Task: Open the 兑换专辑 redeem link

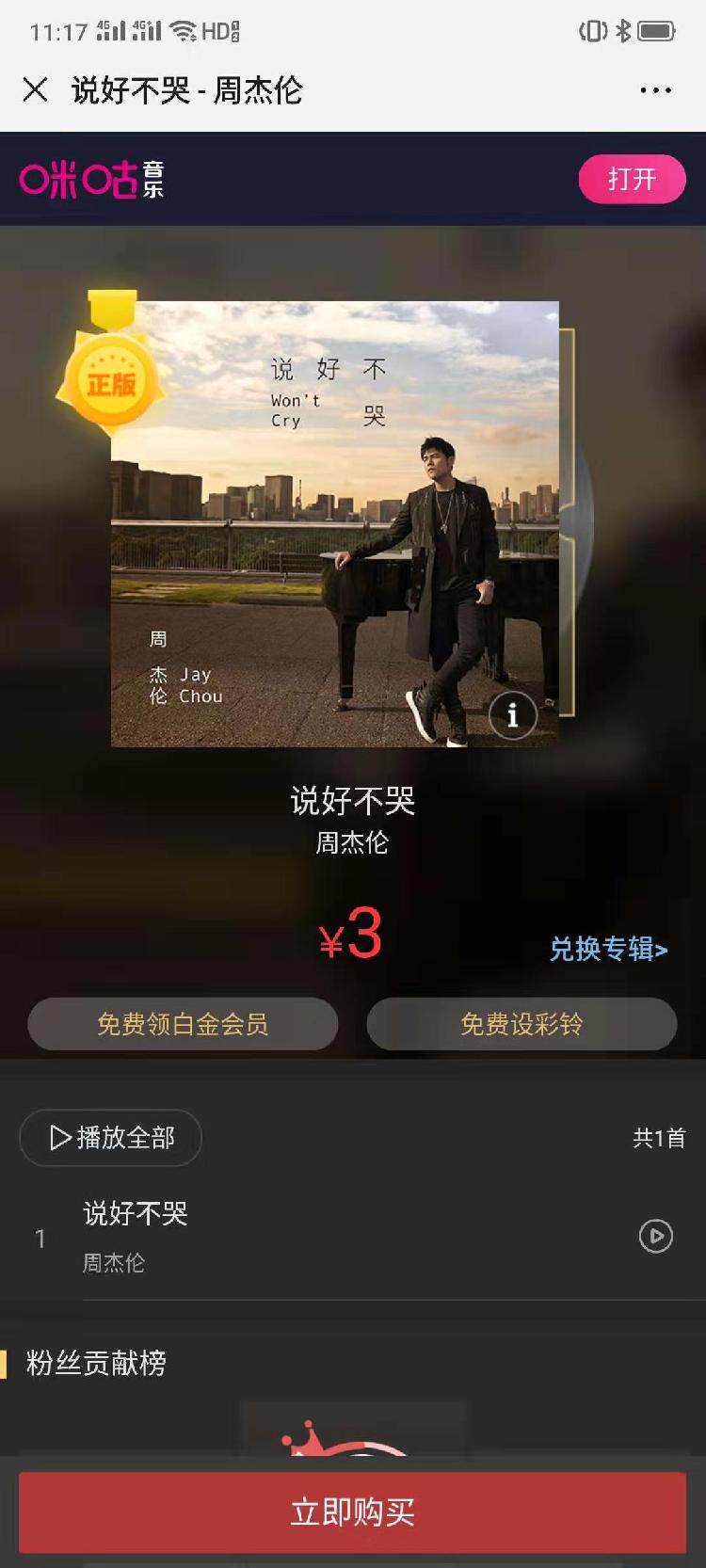Action: click(608, 949)
